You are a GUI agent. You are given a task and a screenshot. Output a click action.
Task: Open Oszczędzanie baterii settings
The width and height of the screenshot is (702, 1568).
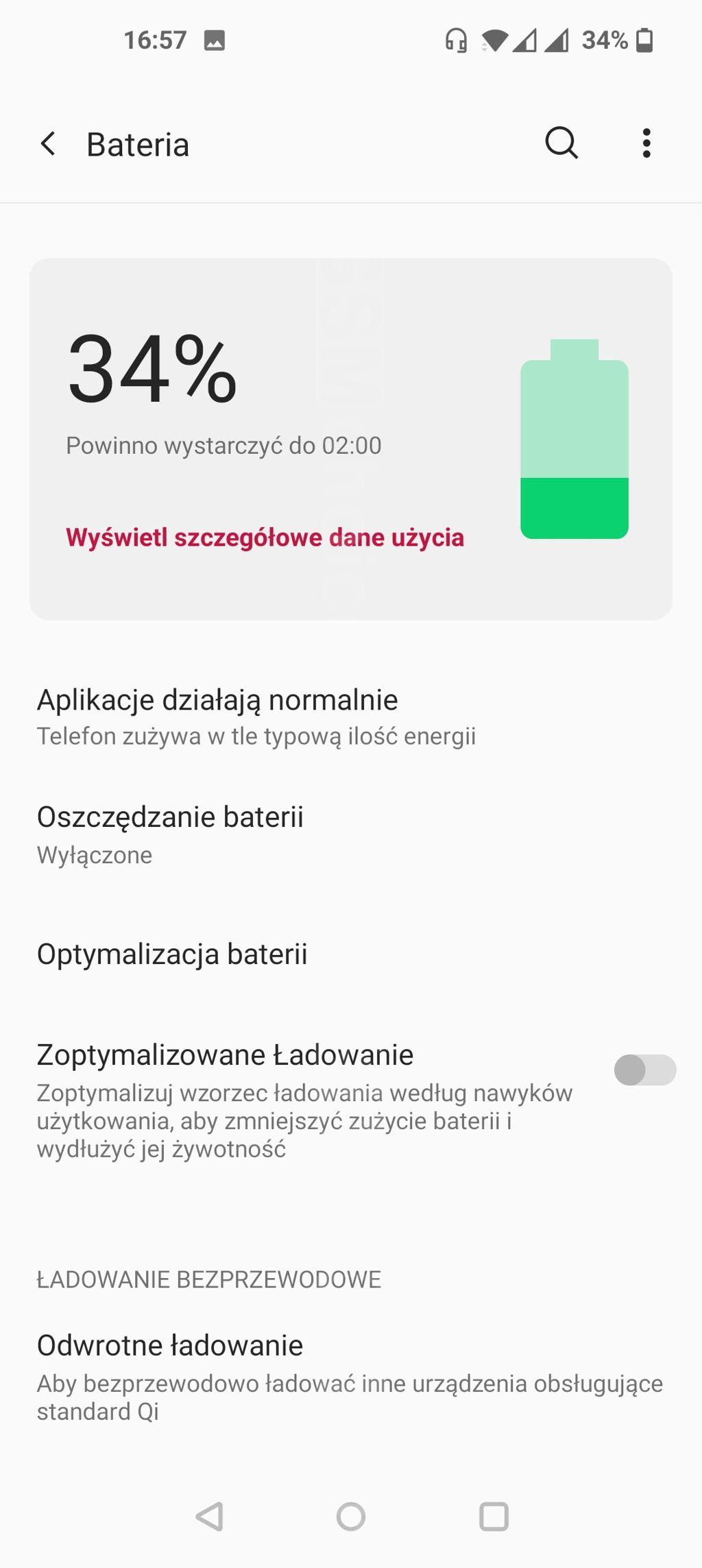(x=170, y=834)
